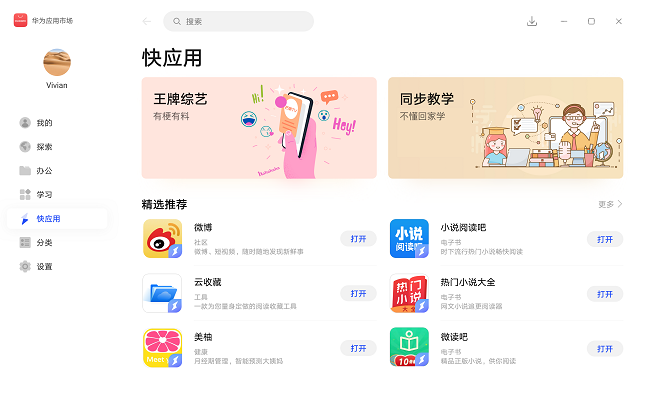Tap 打开 for 云收藏
650x409 pixels.
358,294
